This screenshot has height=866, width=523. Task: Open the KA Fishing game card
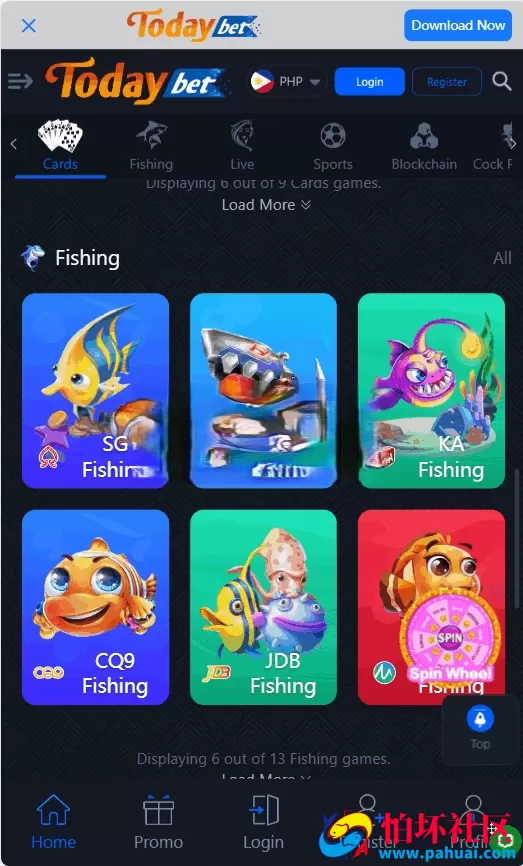[431, 390]
